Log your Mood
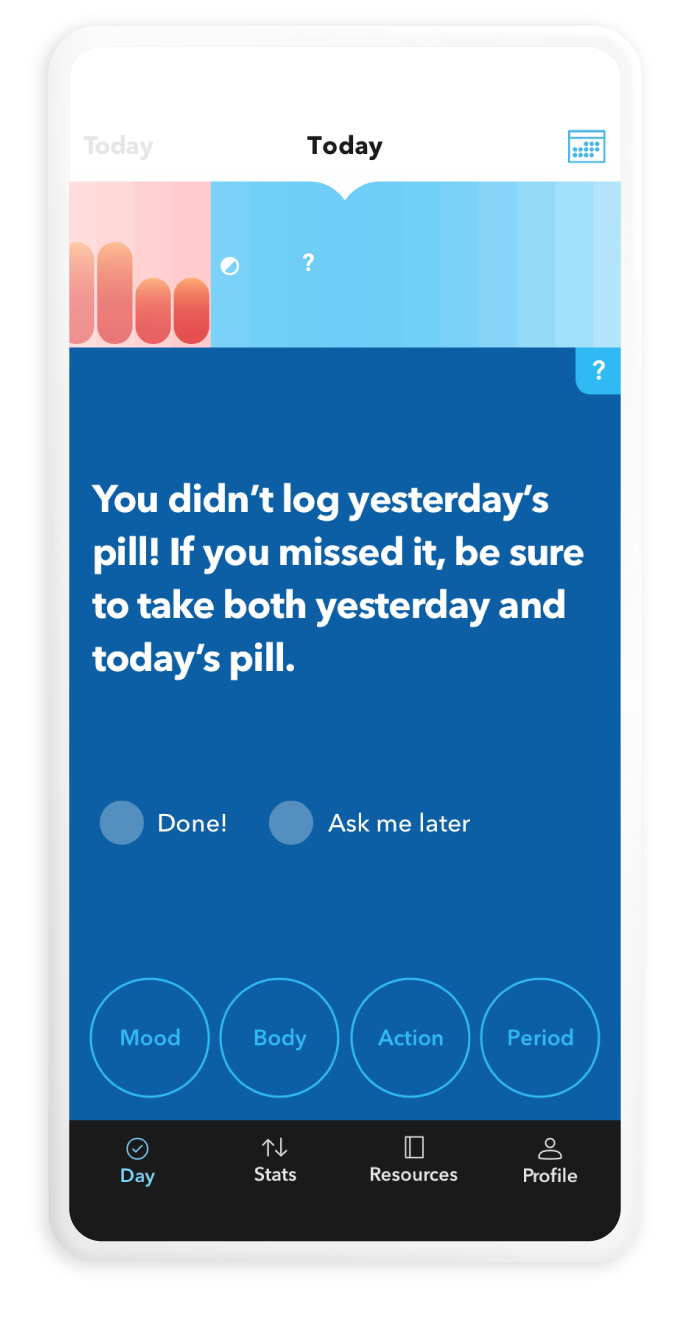The height and width of the screenshot is (1330, 690). pos(150,1038)
